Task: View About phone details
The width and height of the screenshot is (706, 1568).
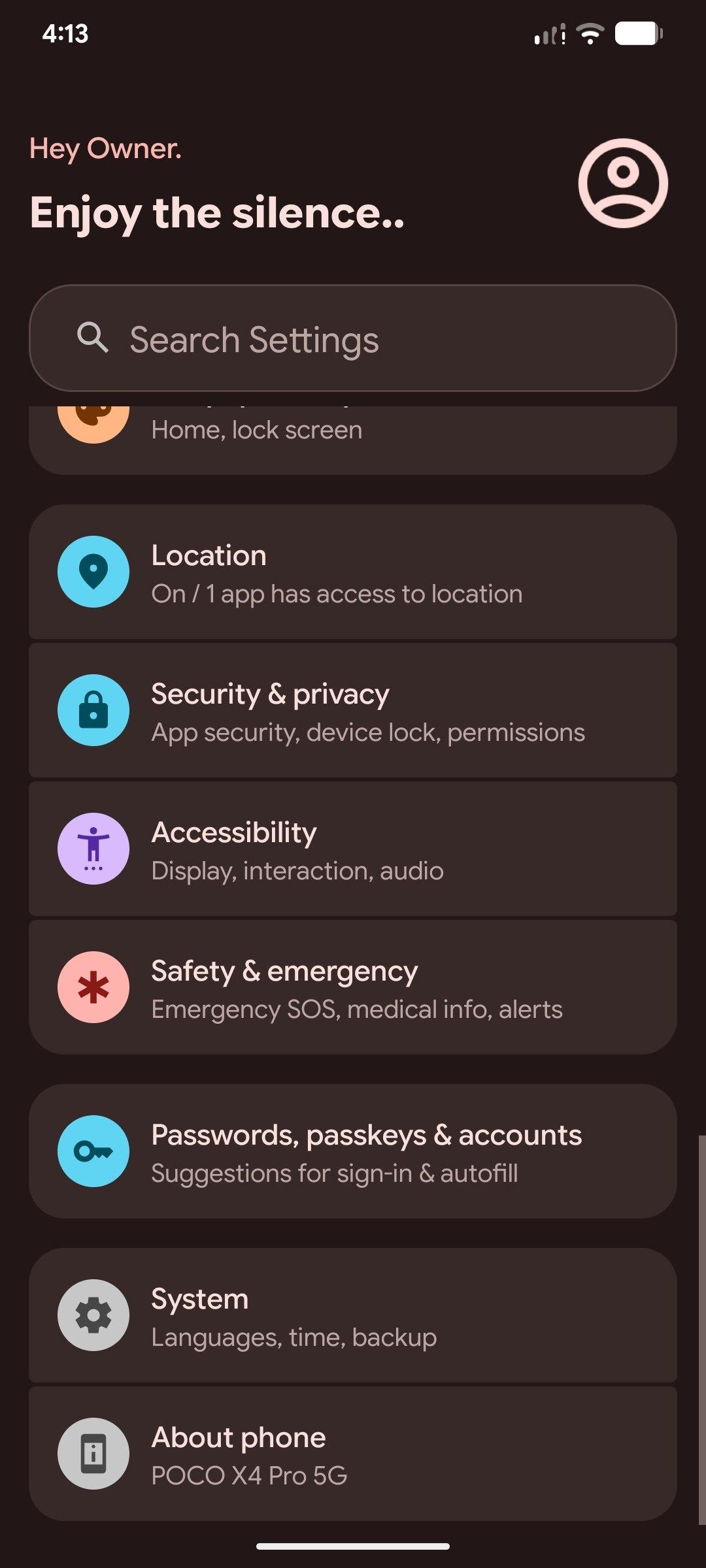Action: 353,1454
